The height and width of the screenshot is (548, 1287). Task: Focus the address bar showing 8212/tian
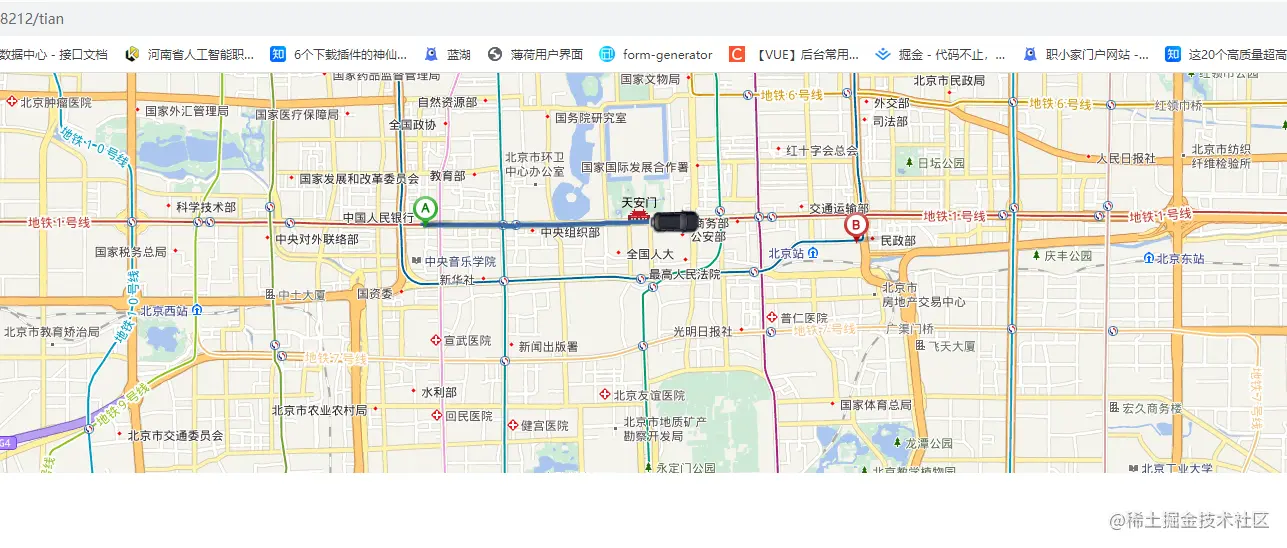(400, 19)
